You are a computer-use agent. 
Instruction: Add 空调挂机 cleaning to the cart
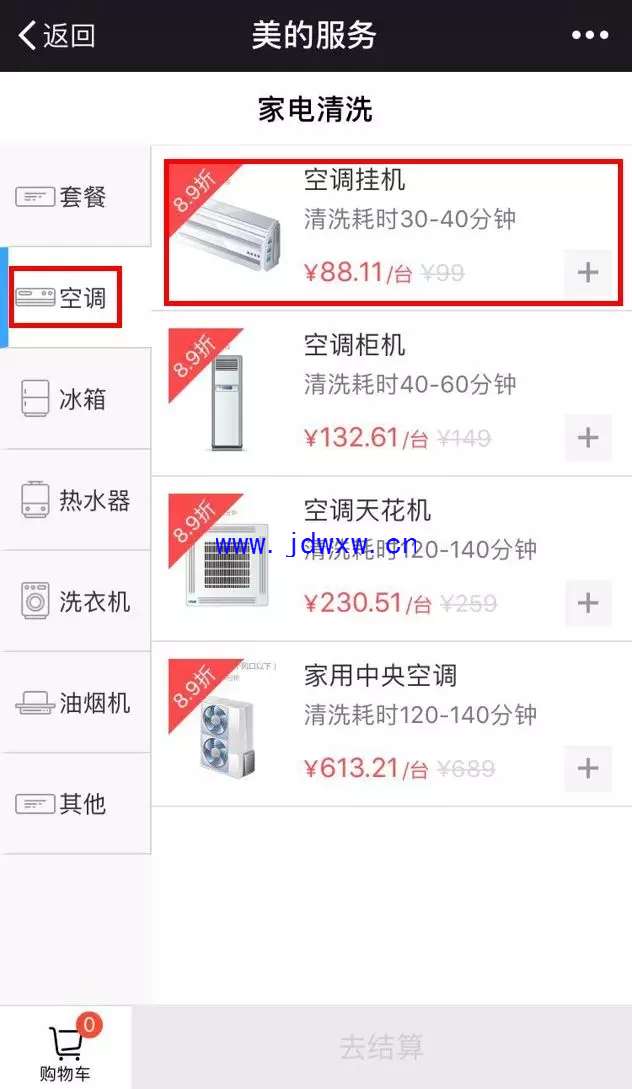click(588, 272)
